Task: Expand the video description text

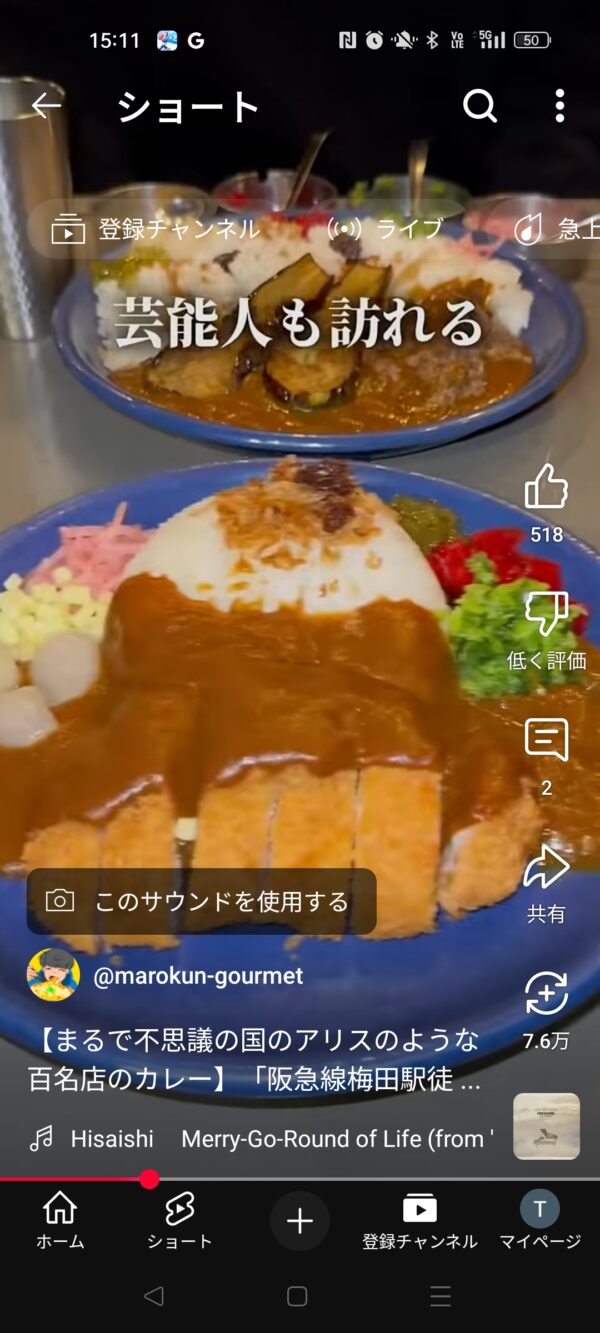Action: coord(254,1060)
